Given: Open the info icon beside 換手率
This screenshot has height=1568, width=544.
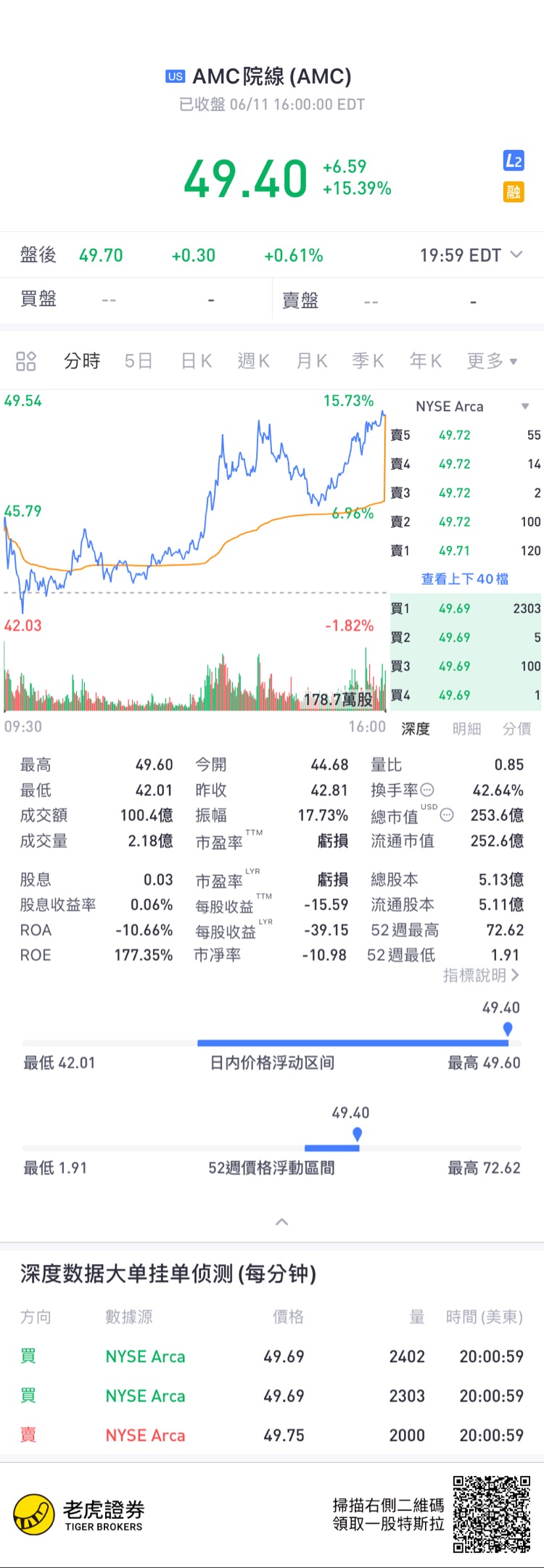Looking at the screenshot, I should point(427,790).
